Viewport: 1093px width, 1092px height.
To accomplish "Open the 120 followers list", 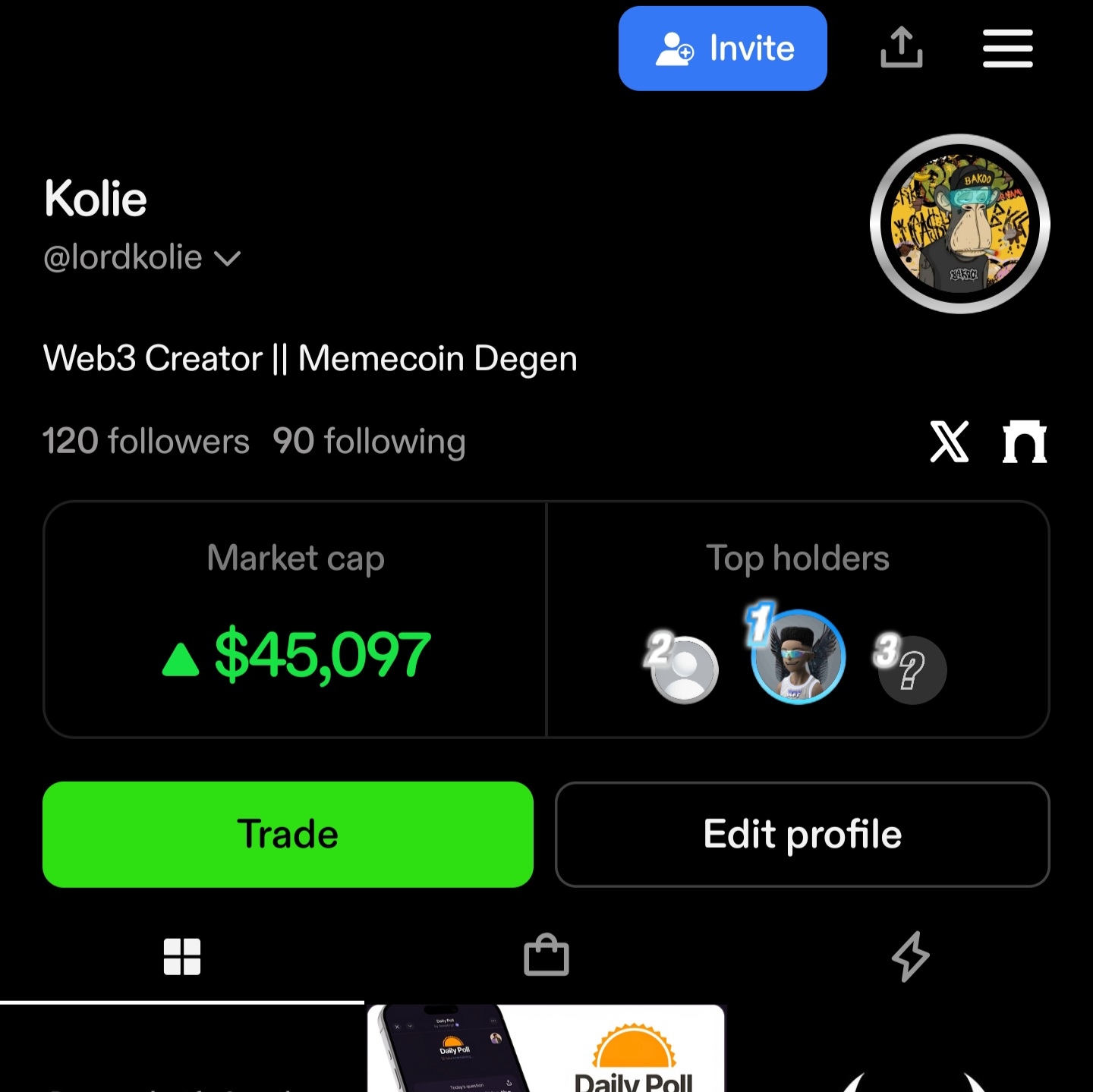I will [x=146, y=441].
